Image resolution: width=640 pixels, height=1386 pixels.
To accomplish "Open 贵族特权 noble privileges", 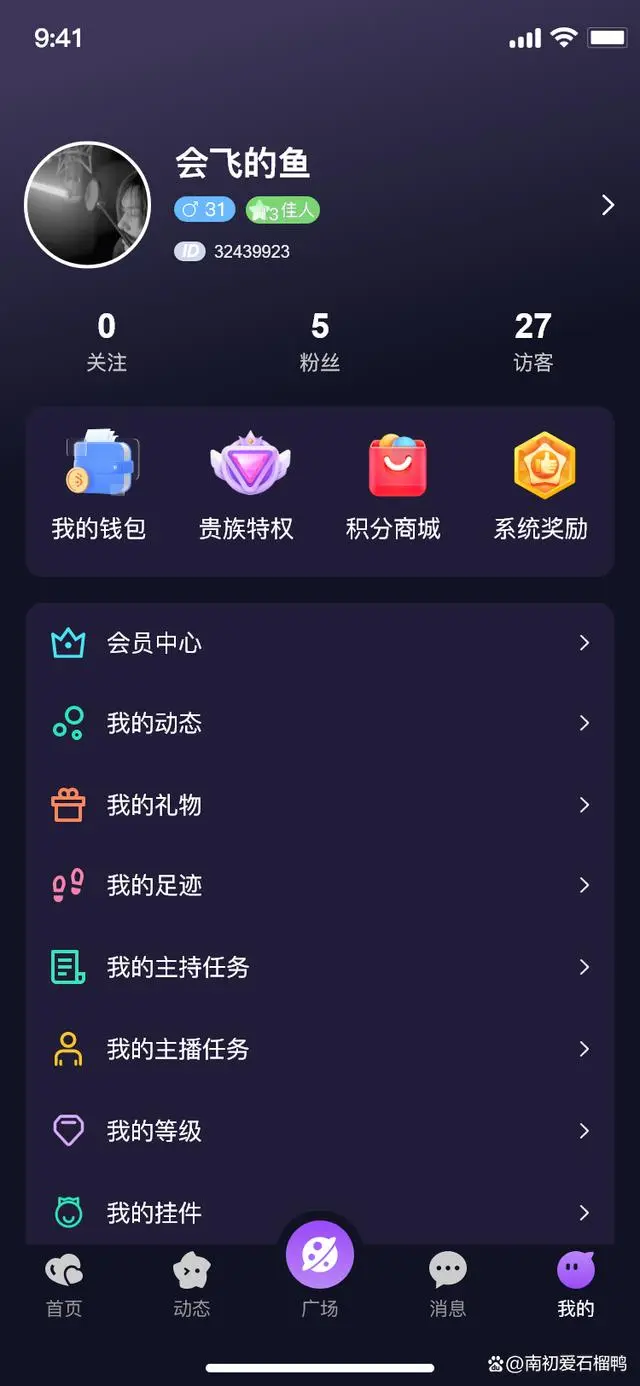I will click(246, 487).
